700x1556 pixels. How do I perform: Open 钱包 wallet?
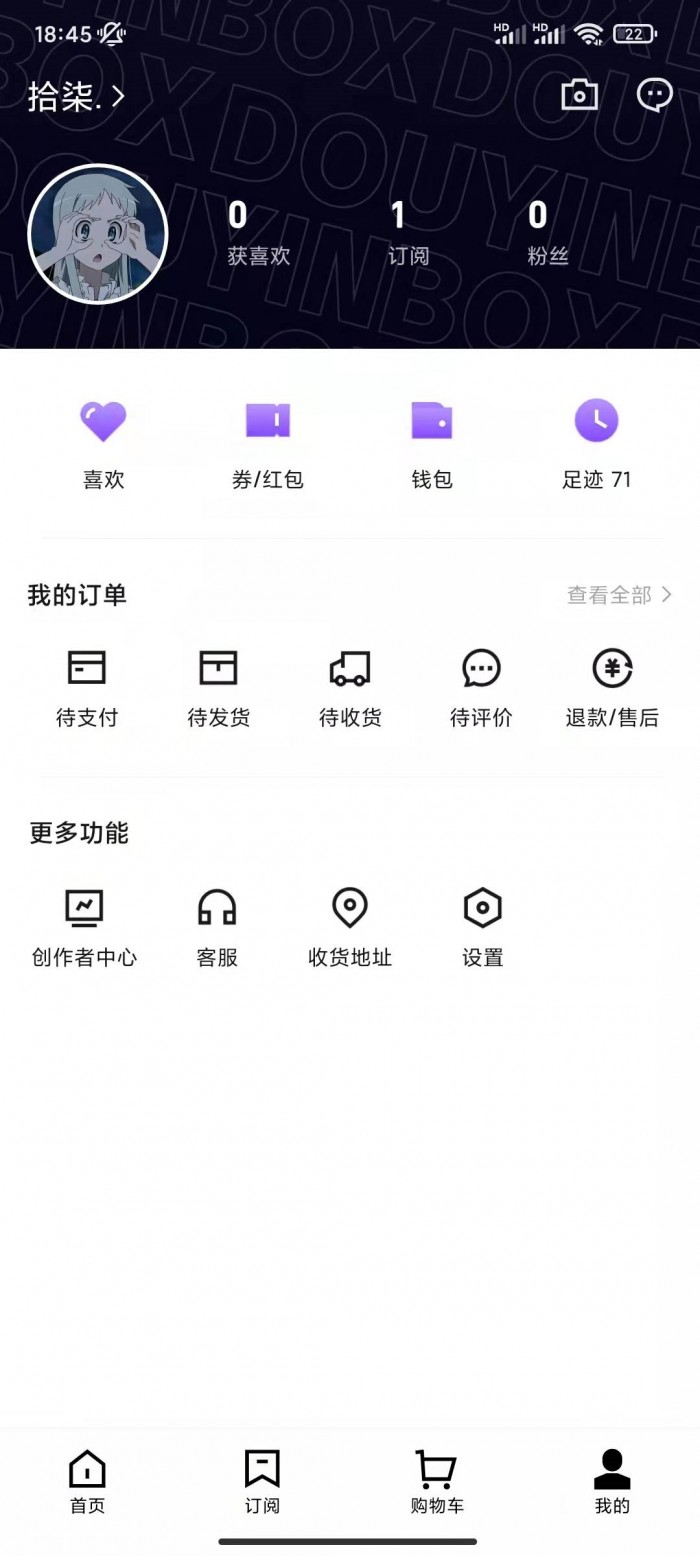432,442
